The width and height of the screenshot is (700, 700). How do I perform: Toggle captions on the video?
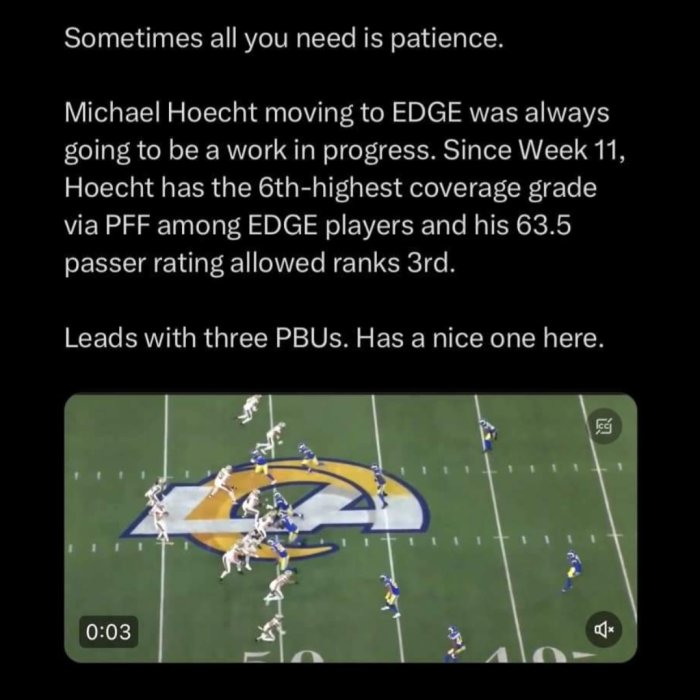tap(604, 427)
